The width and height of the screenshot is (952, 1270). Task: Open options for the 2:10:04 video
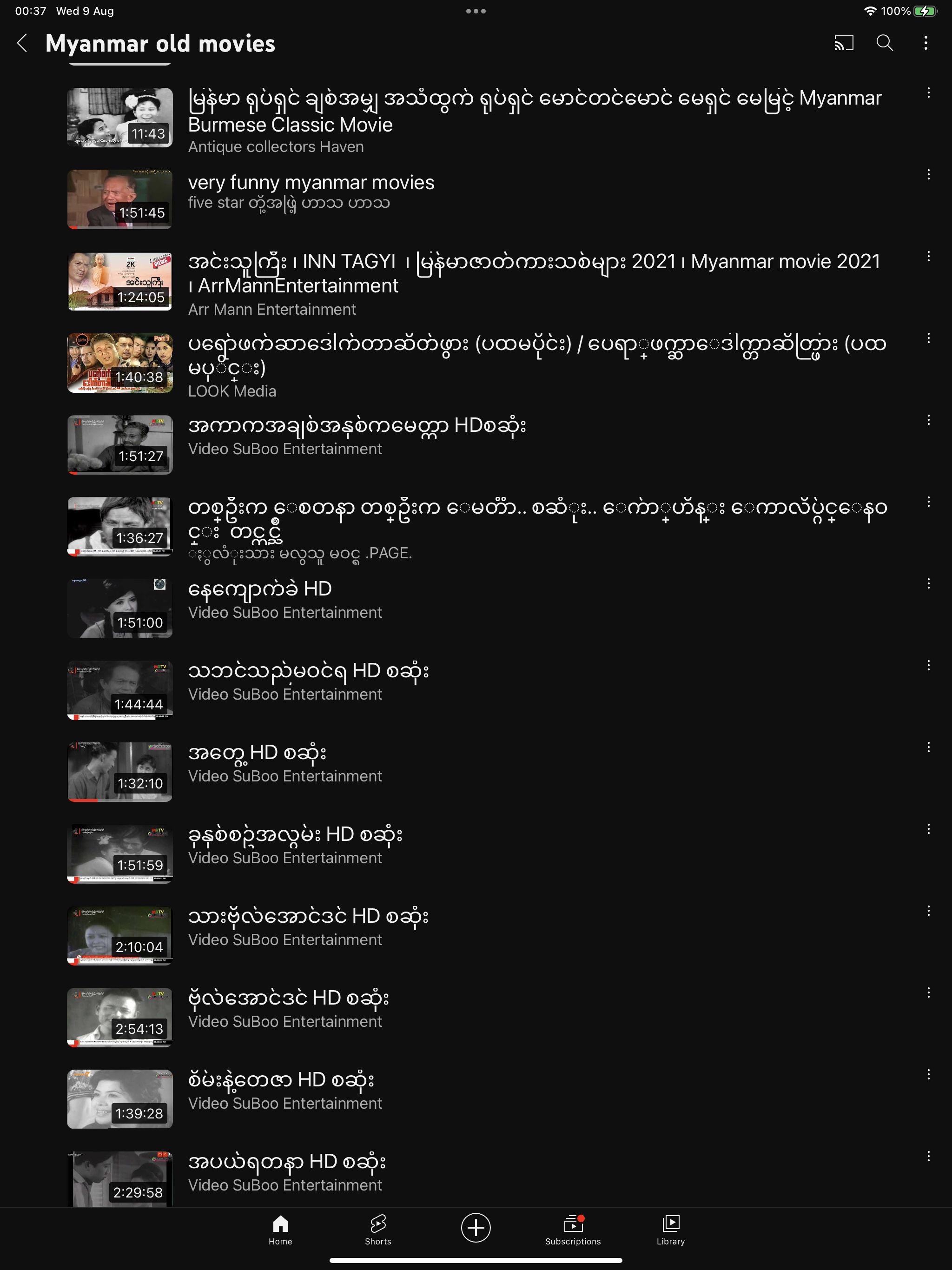pyautogui.click(x=928, y=911)
